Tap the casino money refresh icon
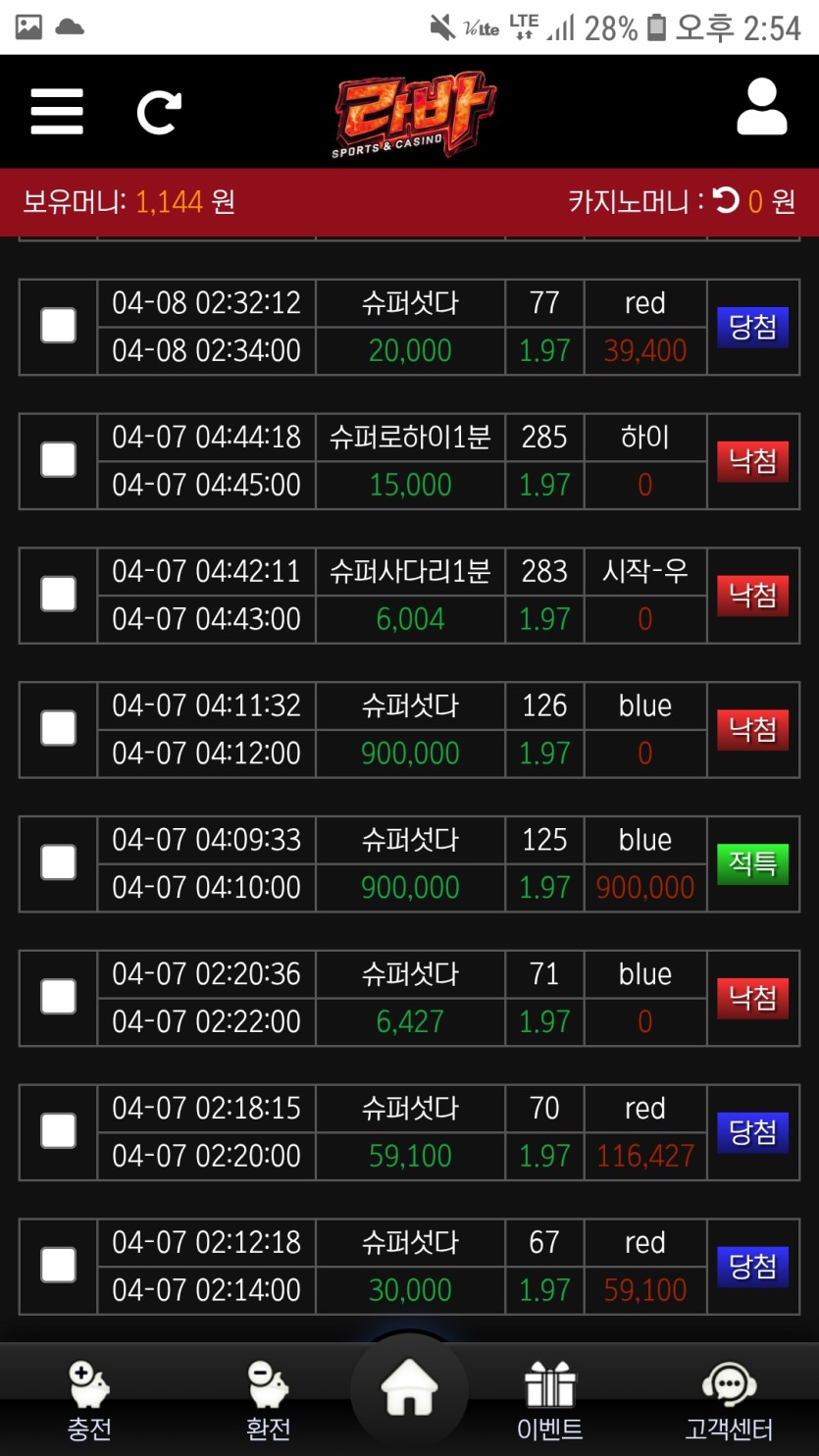The height and width of the screenshot is (1456, 819). [725, 201]
